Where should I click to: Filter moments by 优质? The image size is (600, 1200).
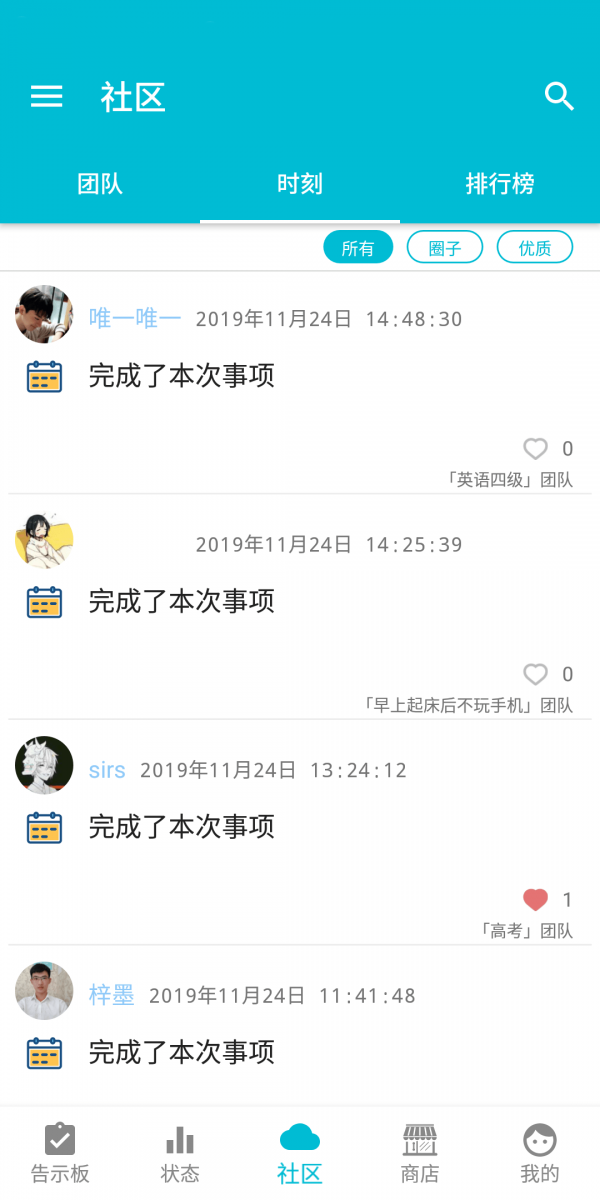click(535, 248)
